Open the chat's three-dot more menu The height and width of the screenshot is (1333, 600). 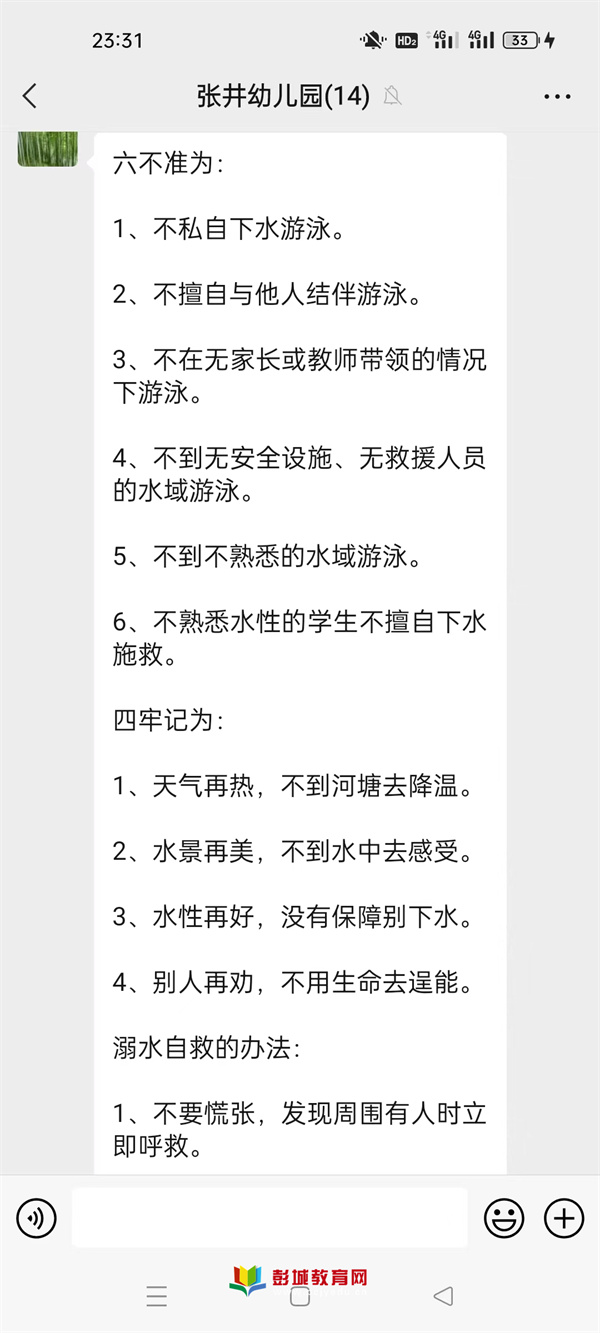click(x=557, y=96)
